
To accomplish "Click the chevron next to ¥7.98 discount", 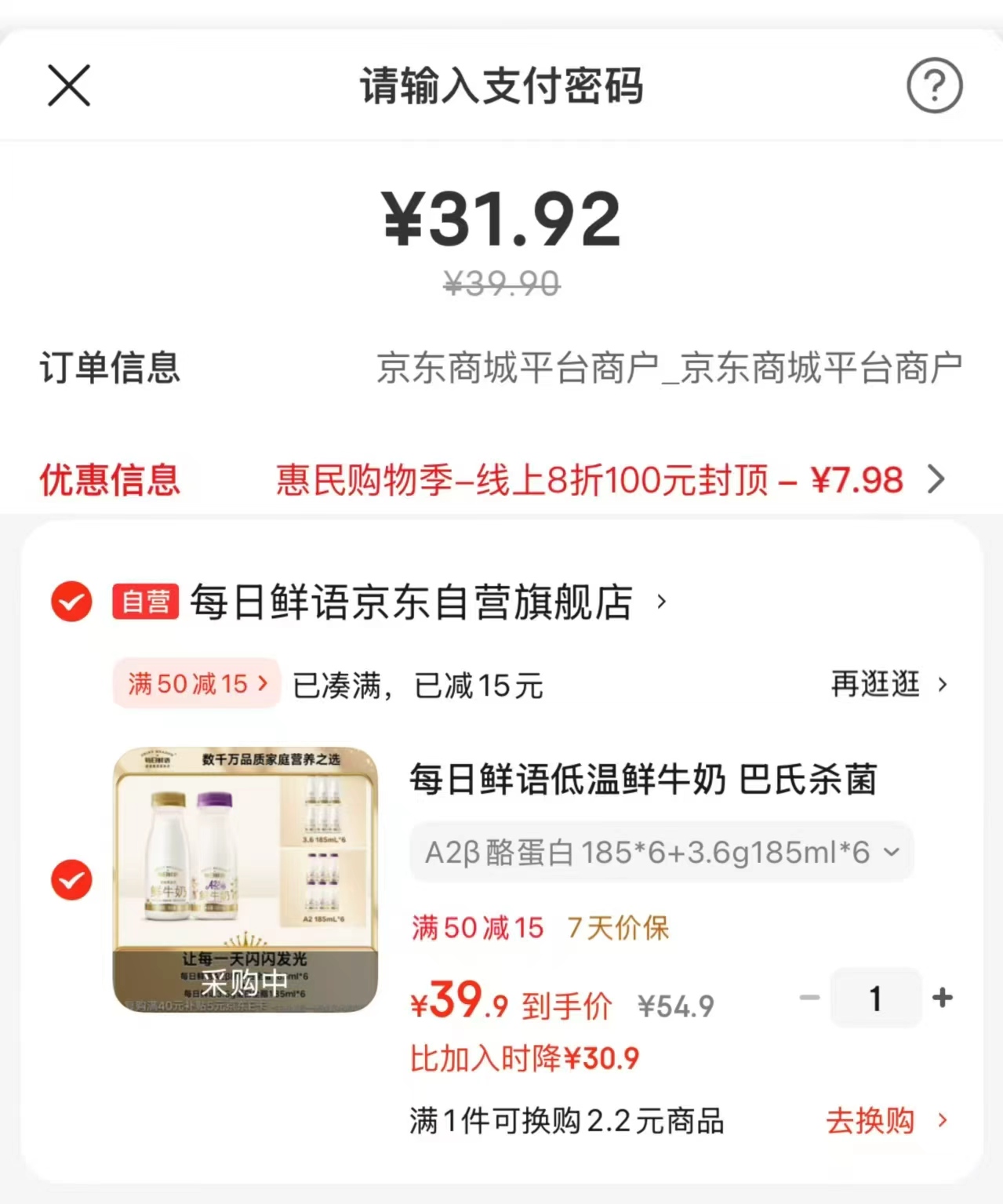I will click(938, 480).
